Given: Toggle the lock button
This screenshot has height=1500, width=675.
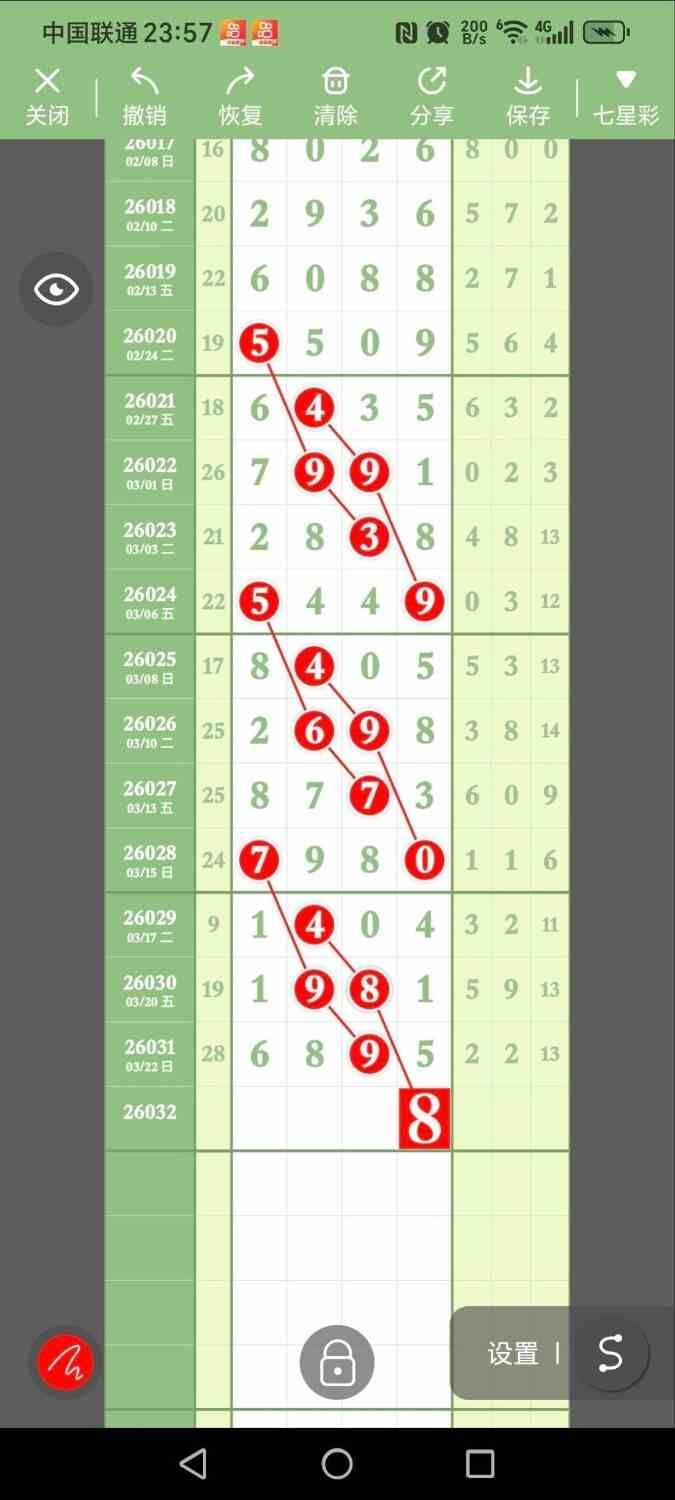Looking at the screenshot, I should 337,1362.
